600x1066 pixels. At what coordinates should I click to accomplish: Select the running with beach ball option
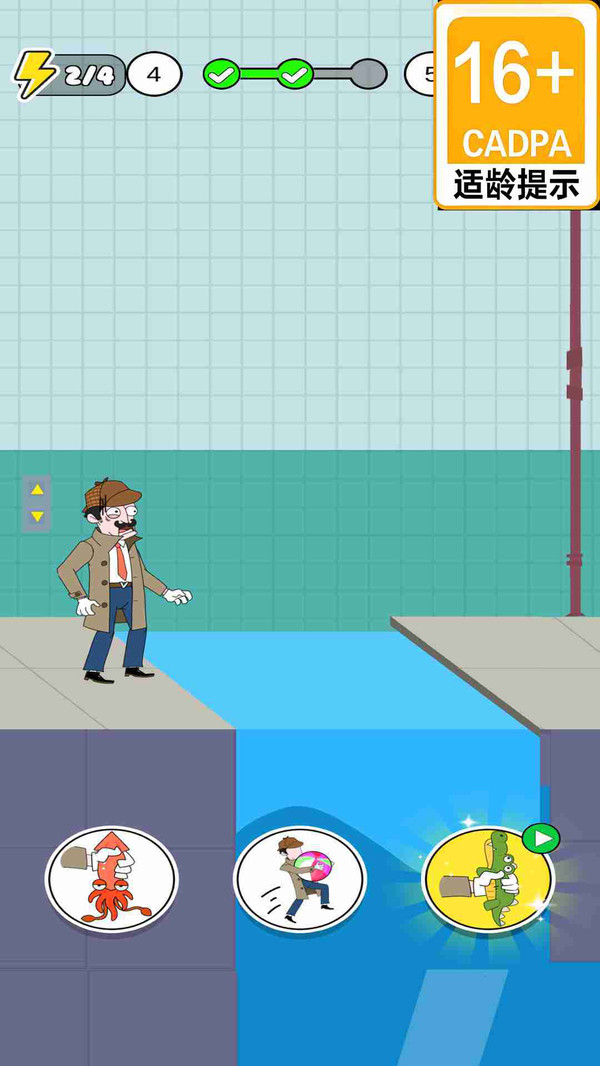300,879
